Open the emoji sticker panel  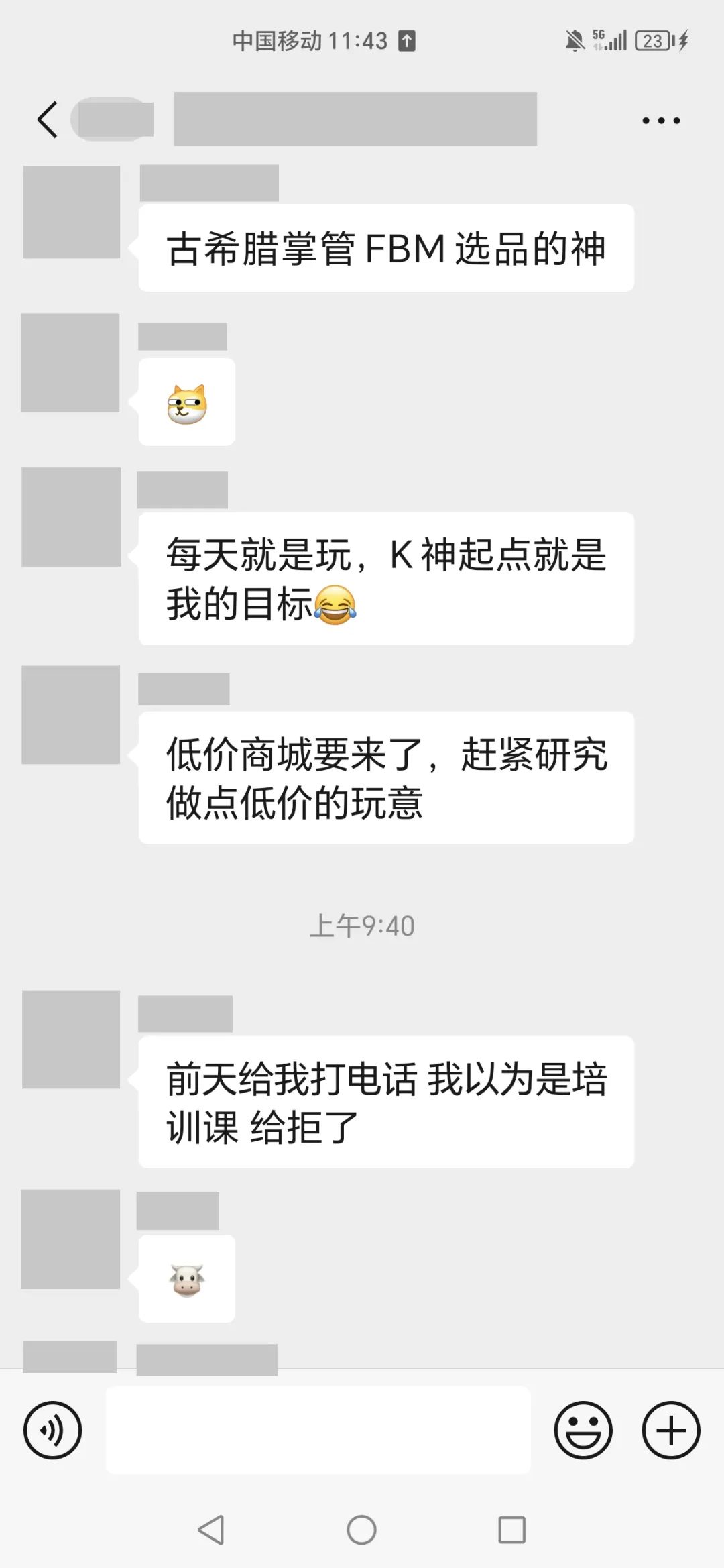click(x=583, y=1430)
